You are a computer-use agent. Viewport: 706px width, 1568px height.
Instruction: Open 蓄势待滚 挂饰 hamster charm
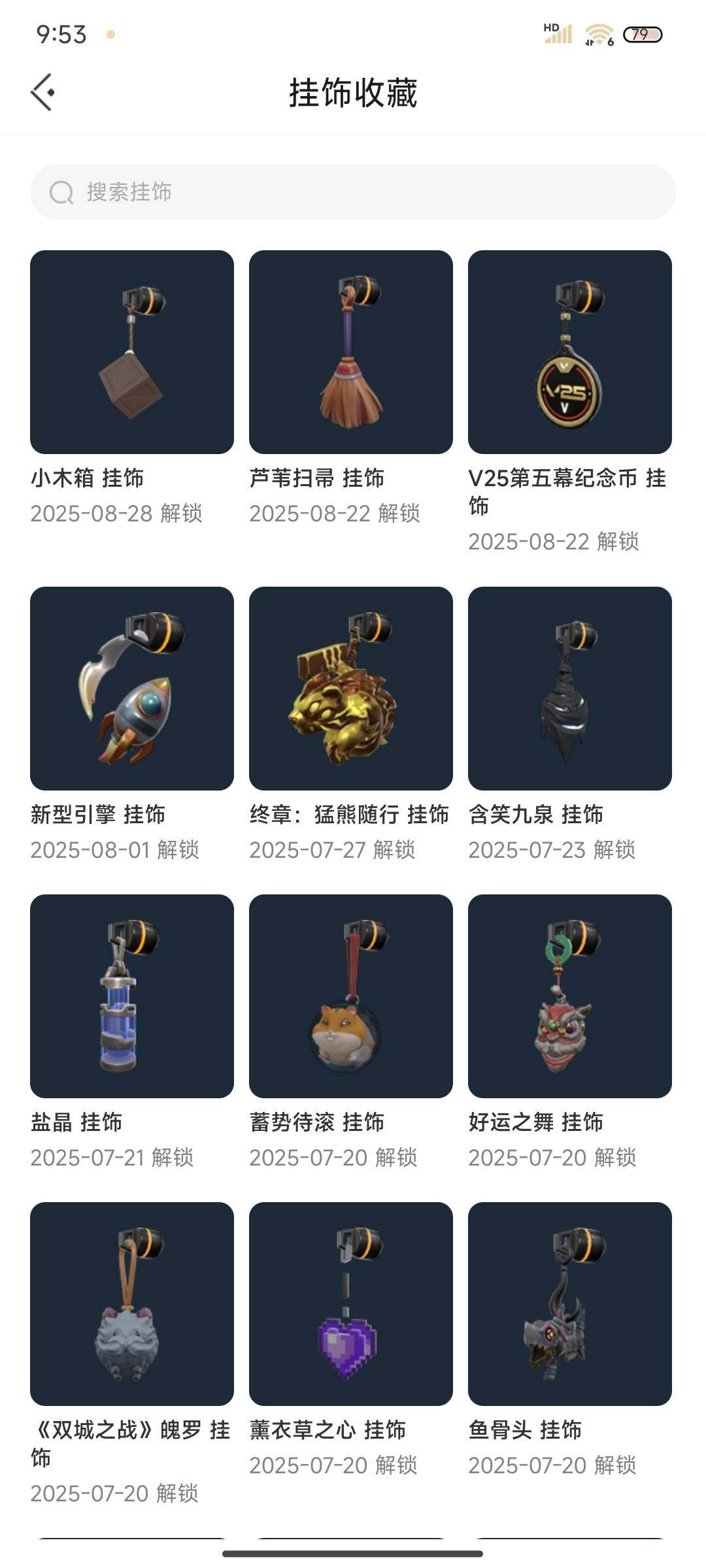351,996
